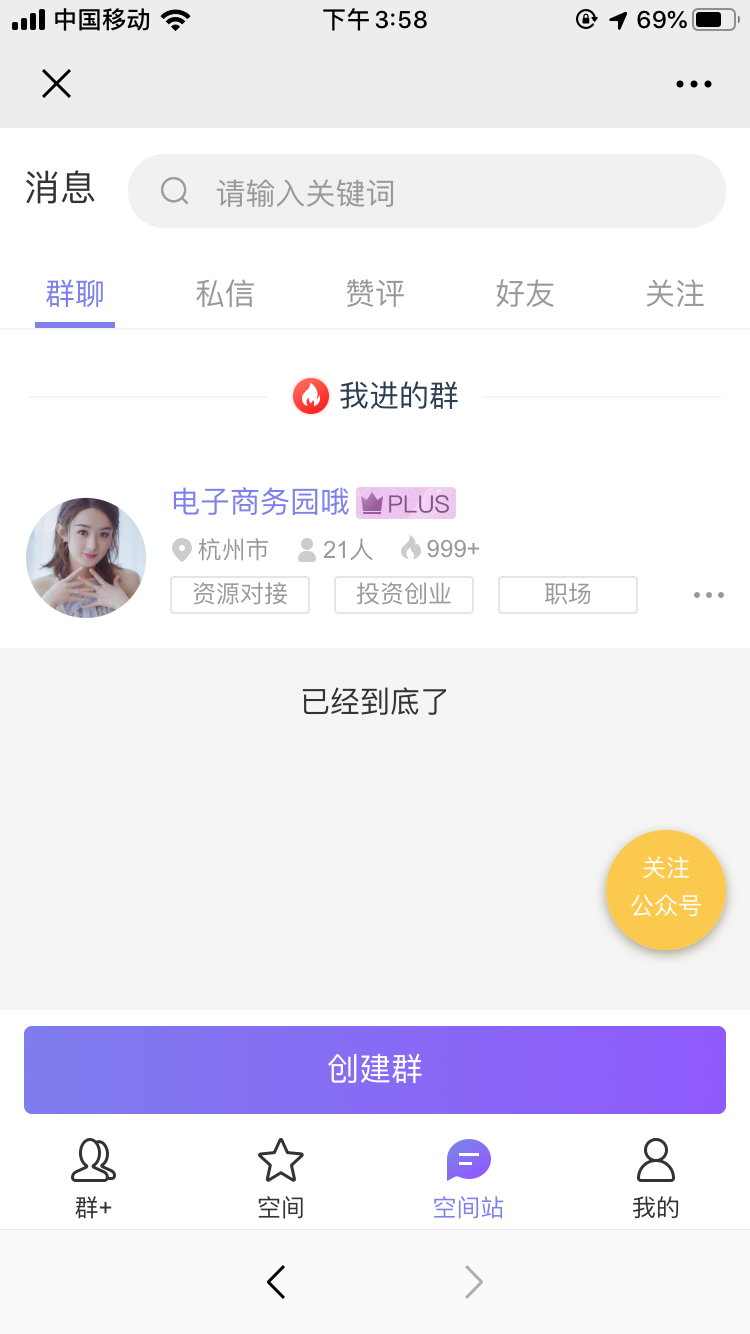Open the 空间站 bottom tab
The height and width of the screenshot is (1334, 750).
pyautogui.click(x=468, y=1178)
